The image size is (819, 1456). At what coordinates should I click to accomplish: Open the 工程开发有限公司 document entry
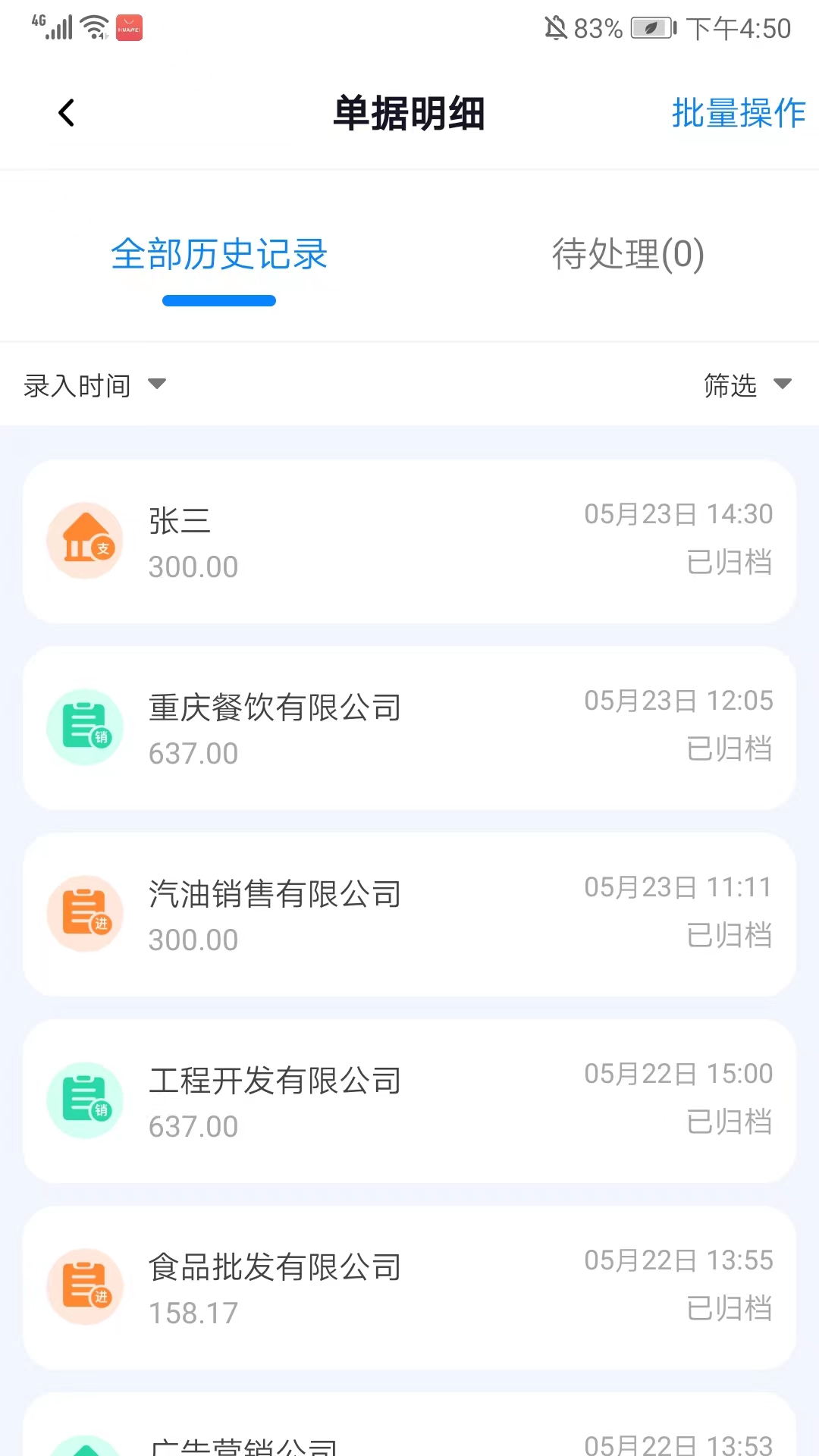click(409, 1100)
